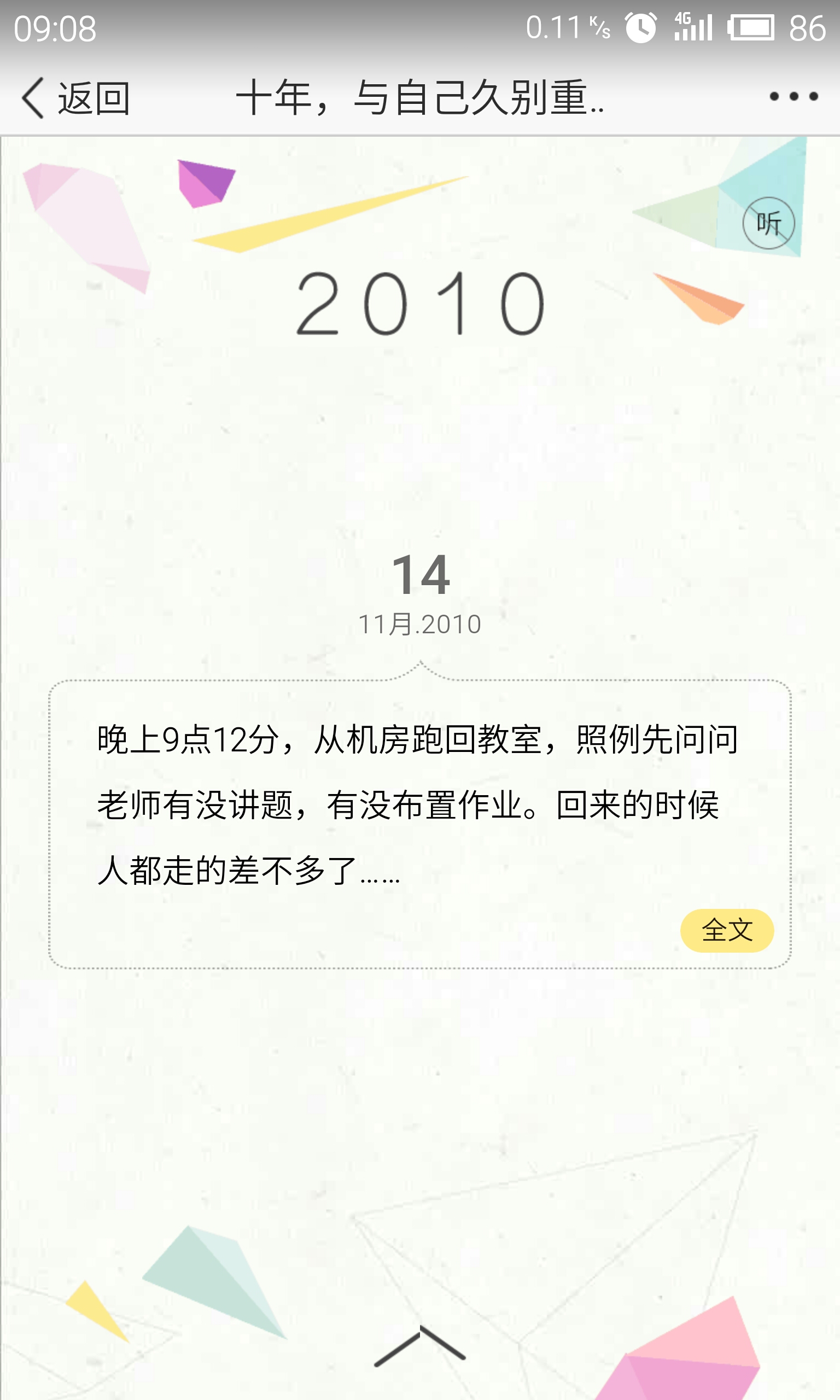This screenshot has width=840, height=1400.
Task: Open the 14 November 2010 diary card
Action: coord(419,803)
